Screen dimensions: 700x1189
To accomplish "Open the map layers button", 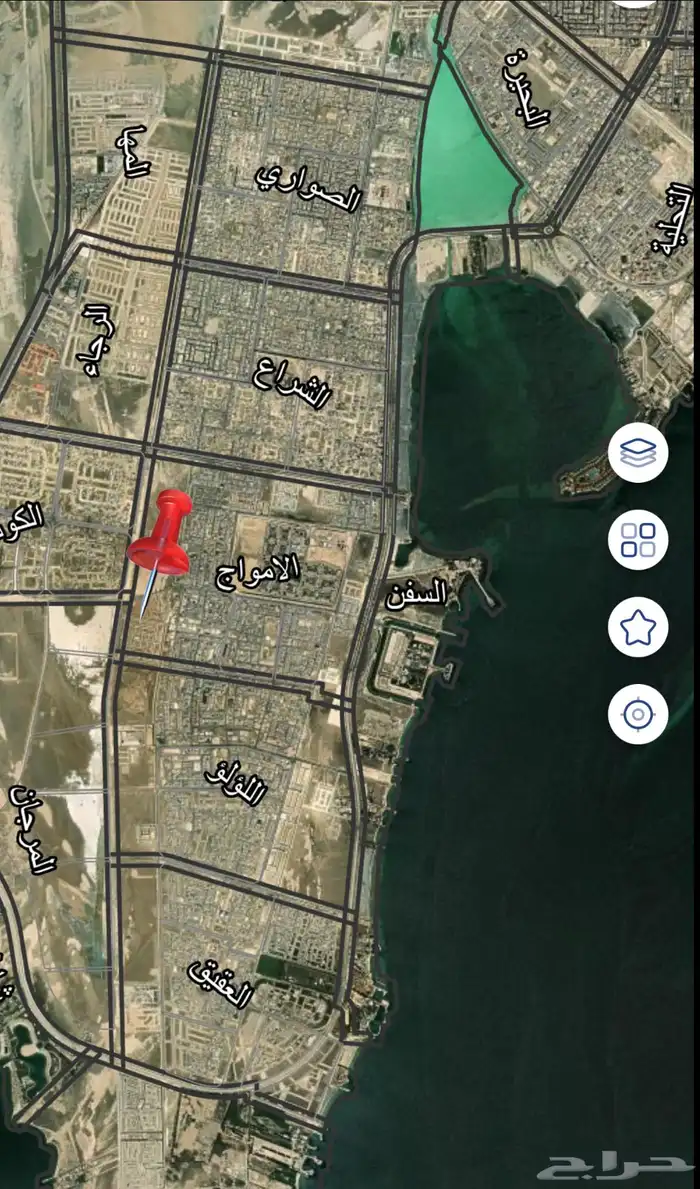I will pos(638,454).
